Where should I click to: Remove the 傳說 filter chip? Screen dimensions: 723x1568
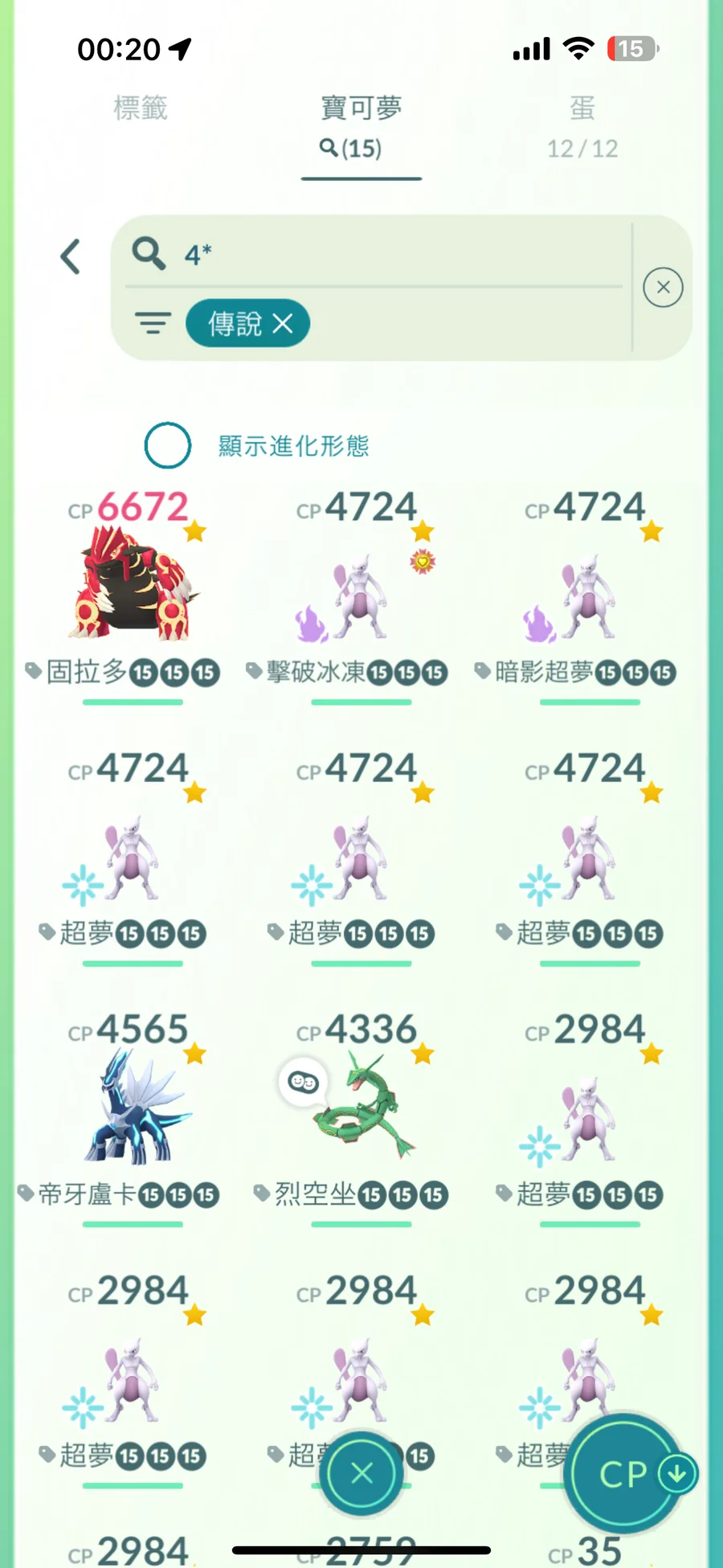click(x=283, y=324)
